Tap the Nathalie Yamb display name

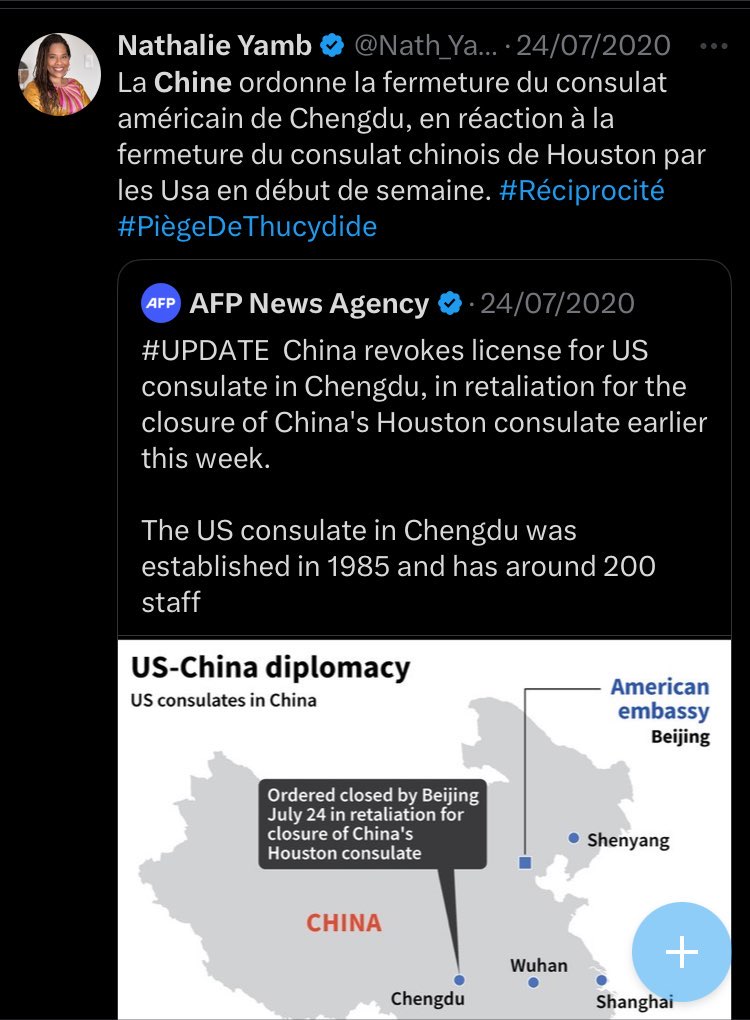(214, 46)
